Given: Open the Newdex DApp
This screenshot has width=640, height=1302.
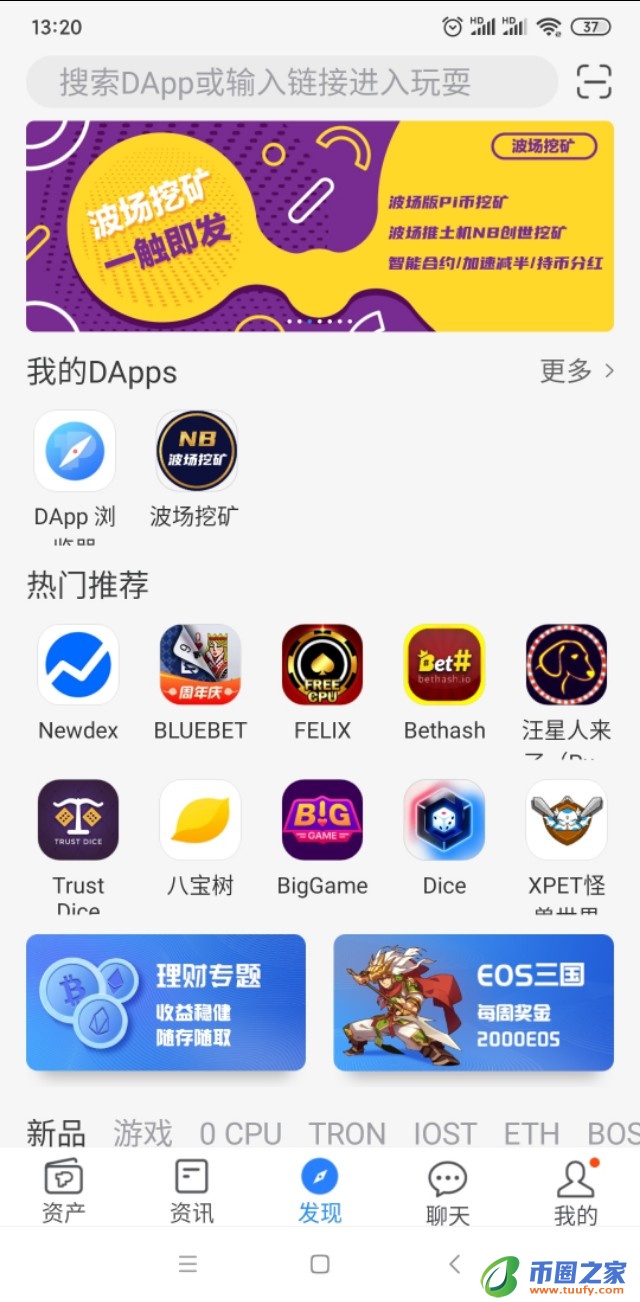Looking at the screenshot, I should pos(78,665).
